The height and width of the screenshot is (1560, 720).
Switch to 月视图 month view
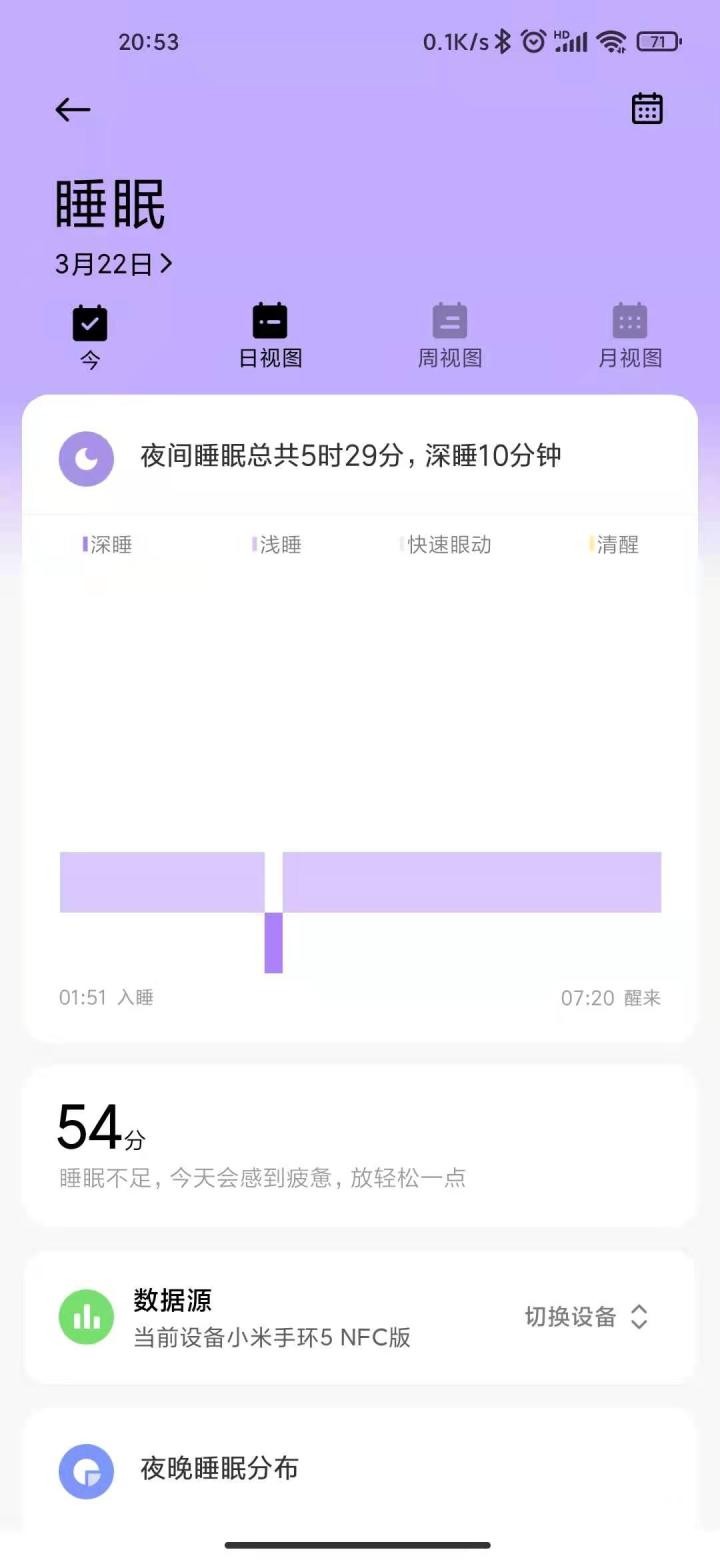click(630, 337)
